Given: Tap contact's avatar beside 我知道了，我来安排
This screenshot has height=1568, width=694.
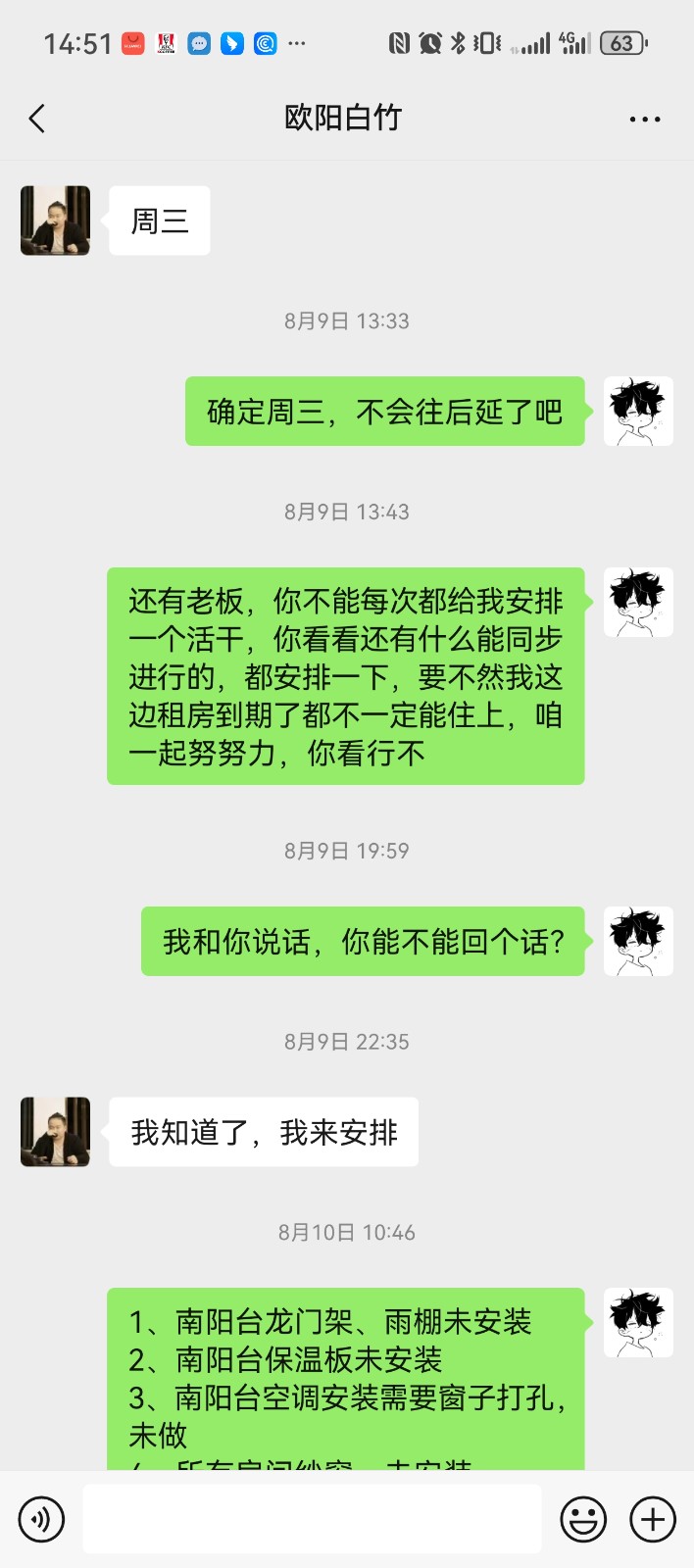Looking at the screenshot, I should 55,1132.
